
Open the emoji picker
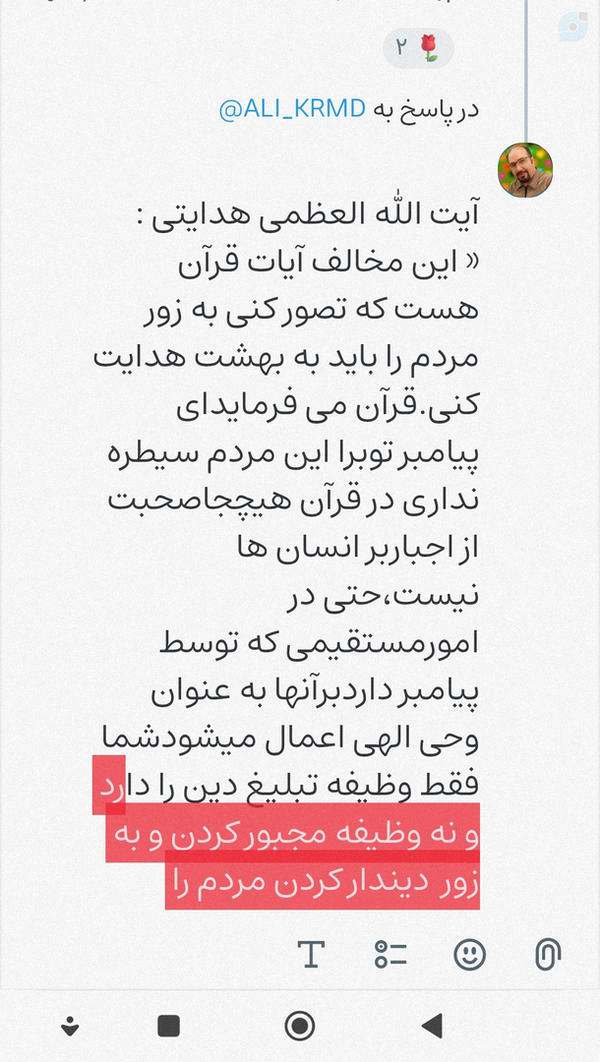coord(469,955)
